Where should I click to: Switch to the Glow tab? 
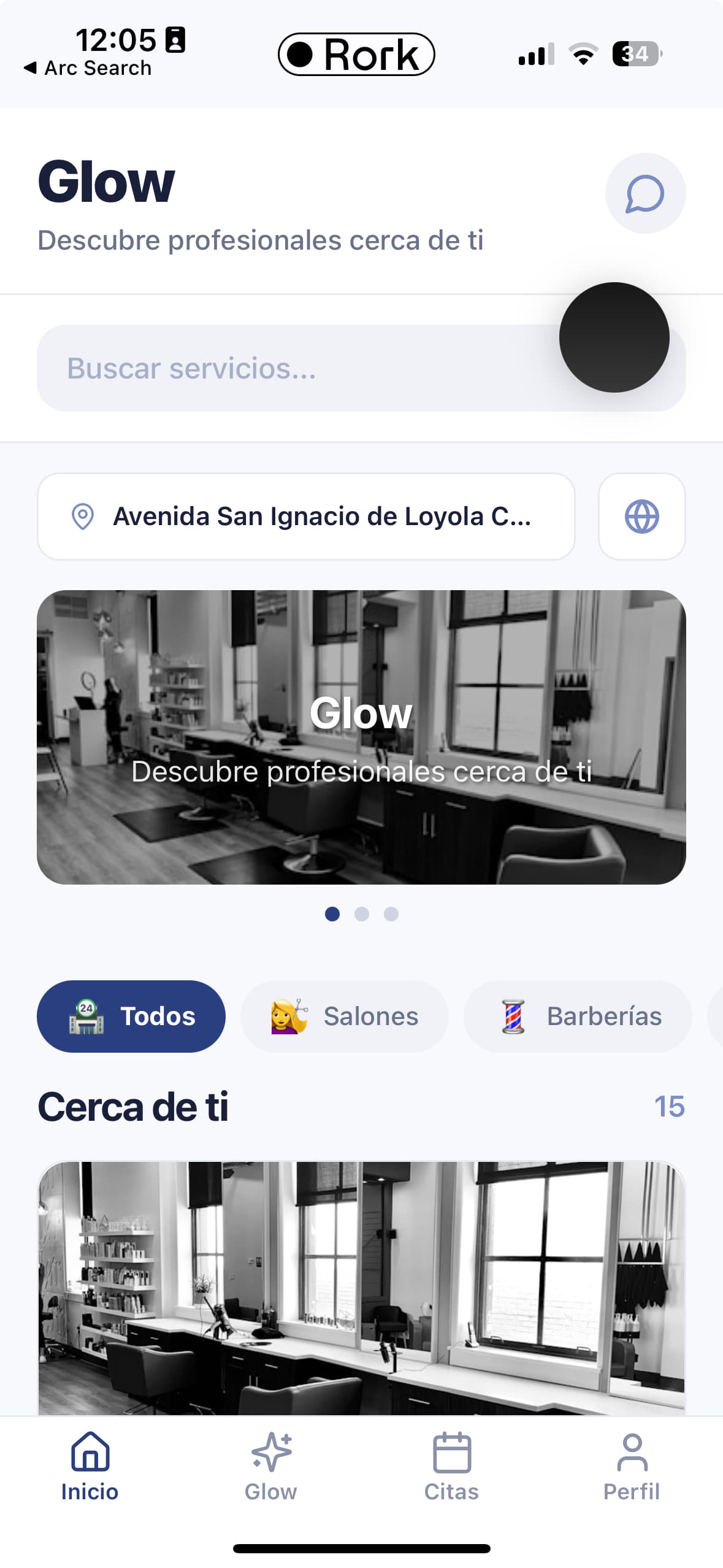[271, 1467]
